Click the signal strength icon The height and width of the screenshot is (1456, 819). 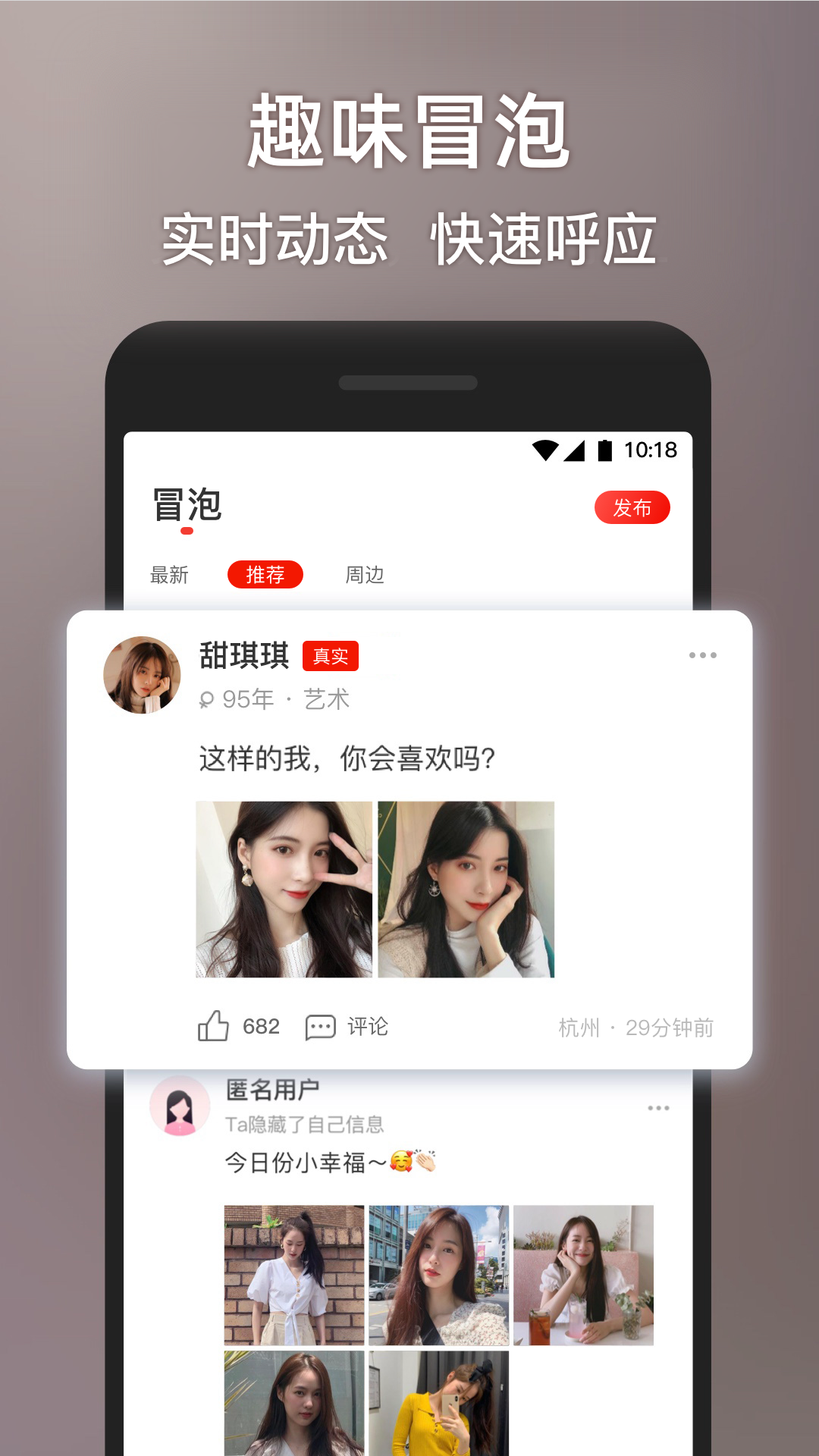coord(574,450)
